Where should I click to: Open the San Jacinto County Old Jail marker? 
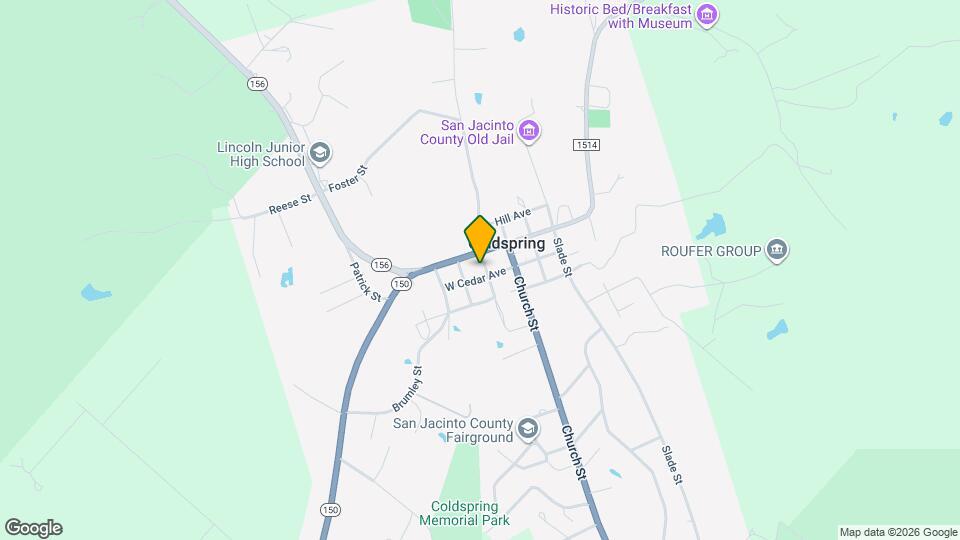click(x=529, y=131)
